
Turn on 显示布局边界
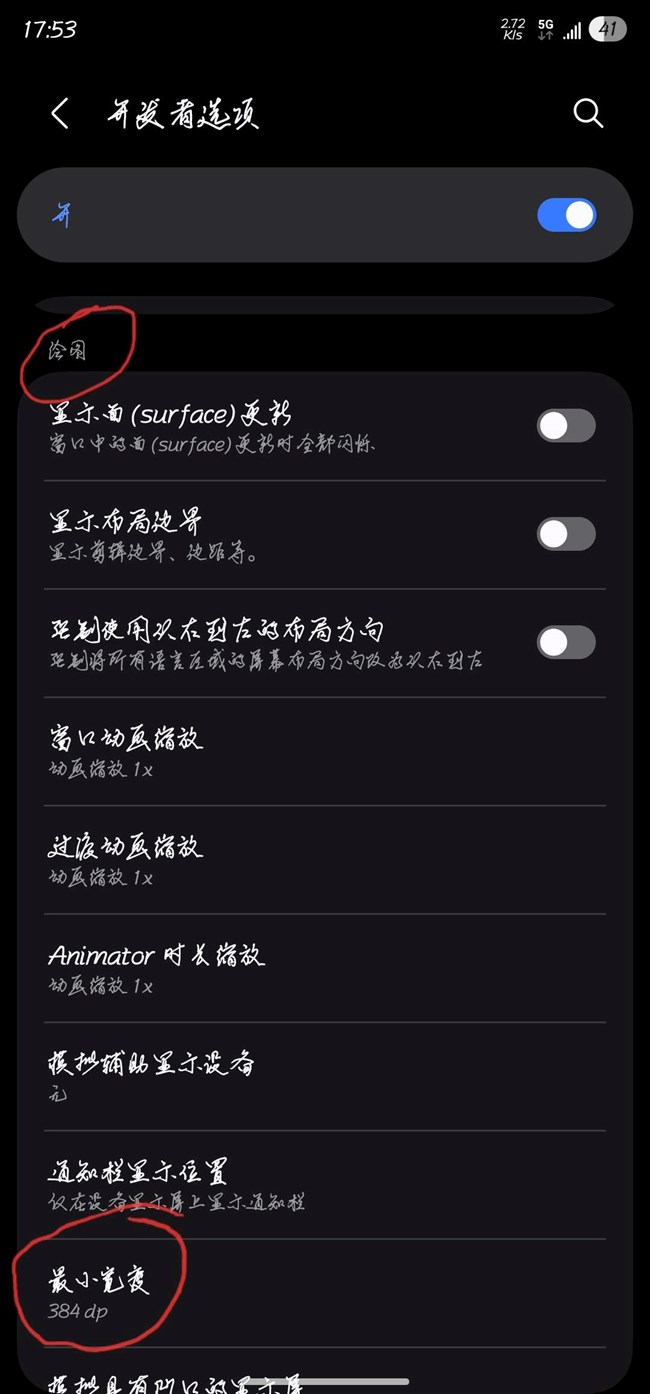pyautogui.click(x=566, y=534)
